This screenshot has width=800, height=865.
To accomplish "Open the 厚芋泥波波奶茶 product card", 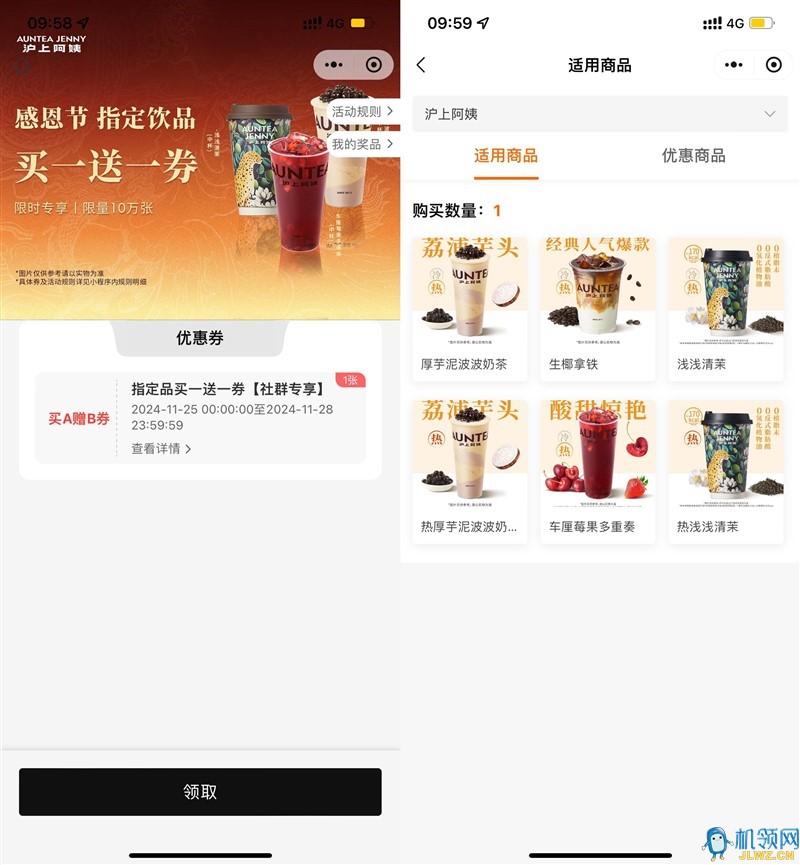I will [470, 308].
